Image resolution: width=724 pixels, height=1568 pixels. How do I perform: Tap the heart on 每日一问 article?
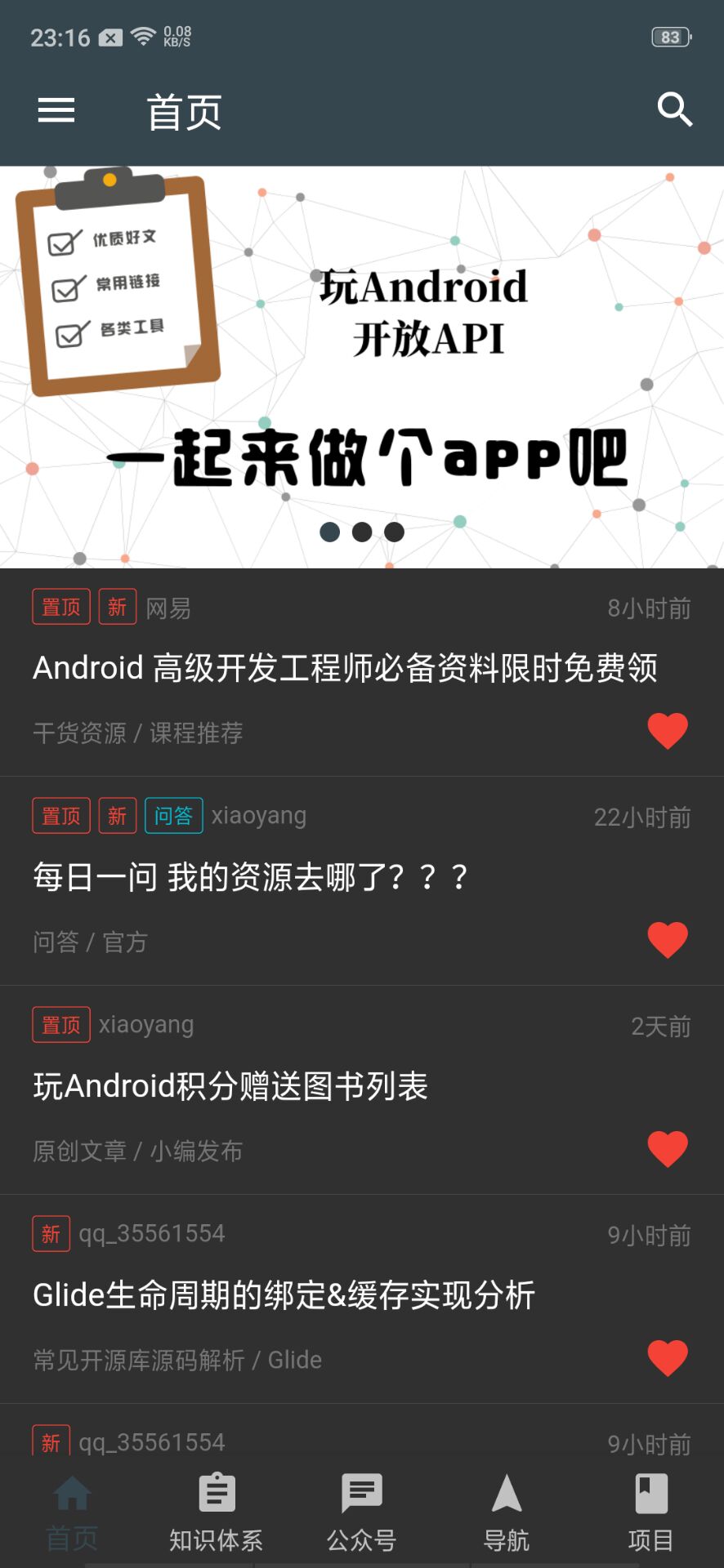tap(668, 940)
